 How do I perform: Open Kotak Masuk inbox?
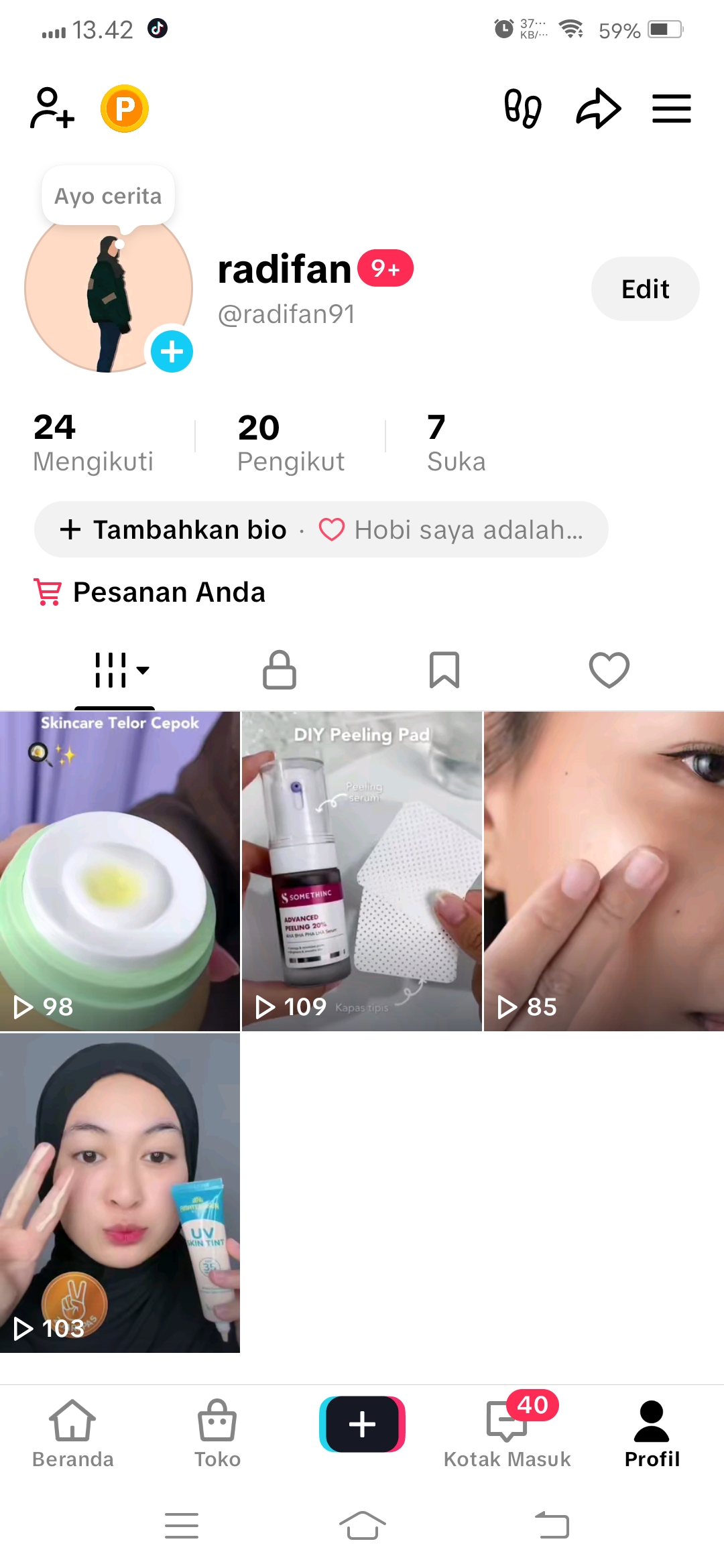coord(507,1433)
